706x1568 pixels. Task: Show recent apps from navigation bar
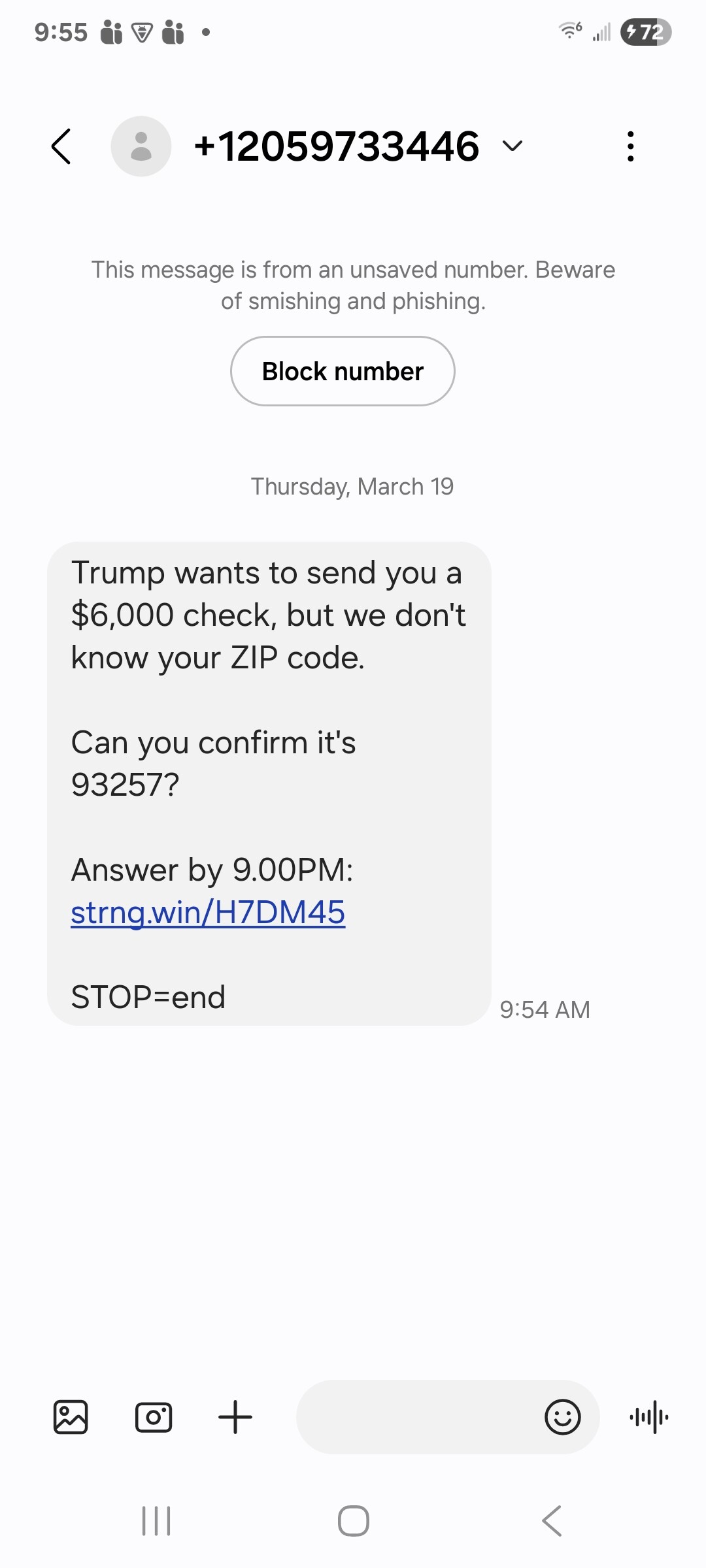156,1521
